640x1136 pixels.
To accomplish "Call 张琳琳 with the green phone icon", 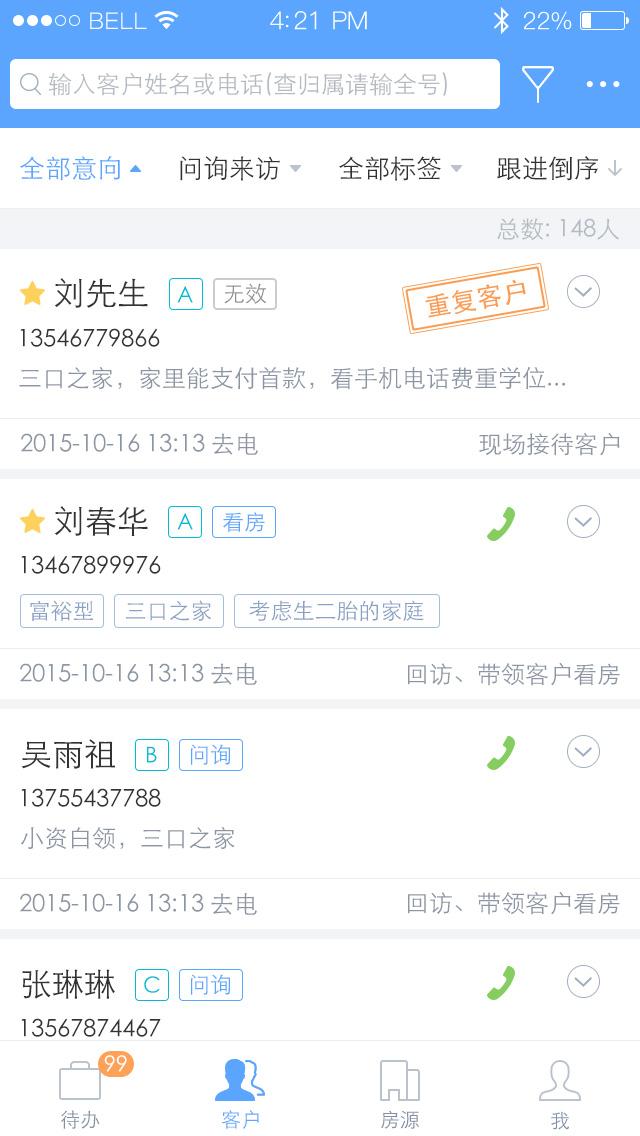I will (501, 982).
